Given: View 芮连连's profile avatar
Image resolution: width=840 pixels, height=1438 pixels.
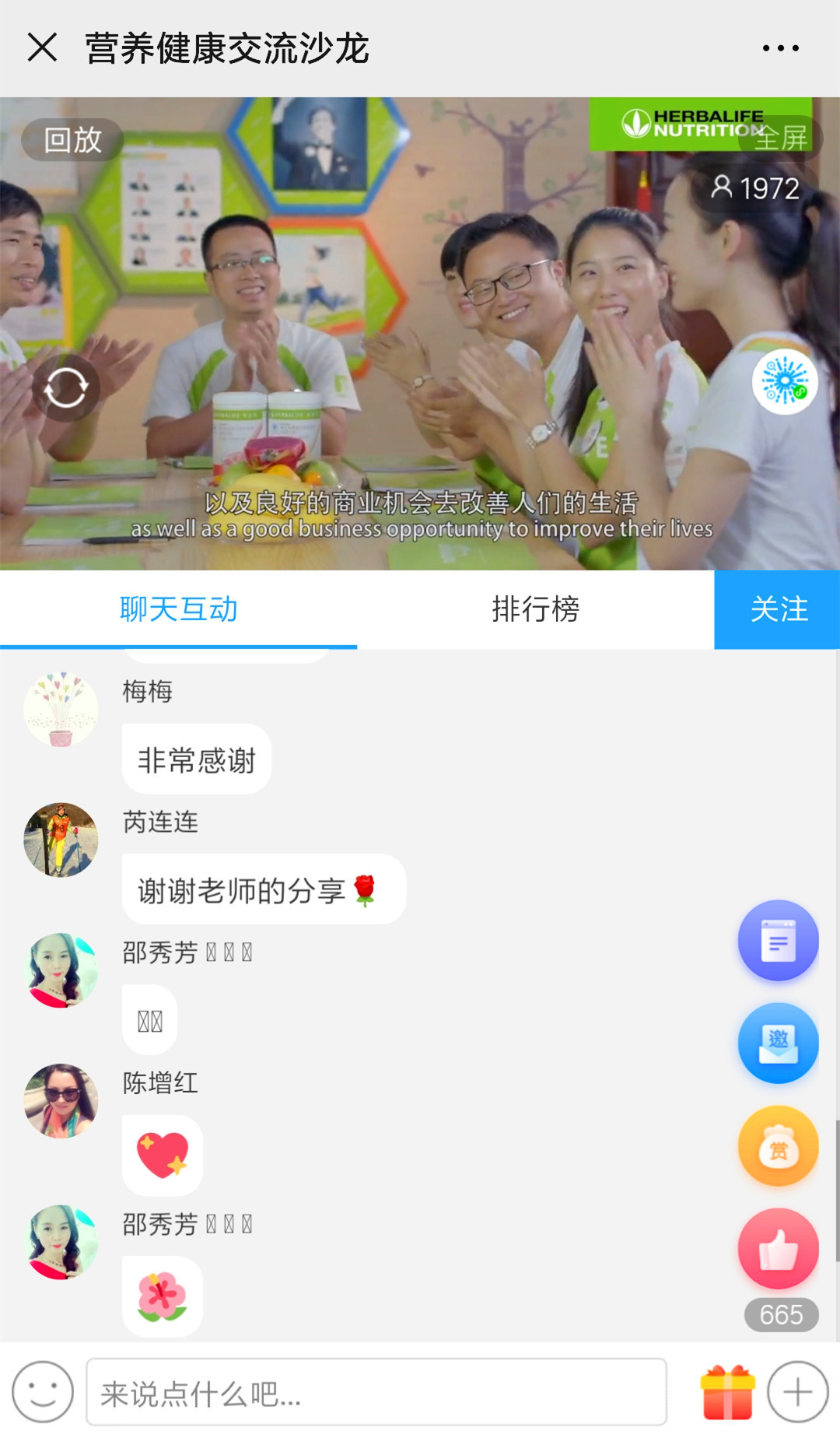Looking at the screenshot, I should (x=61, y=840).
